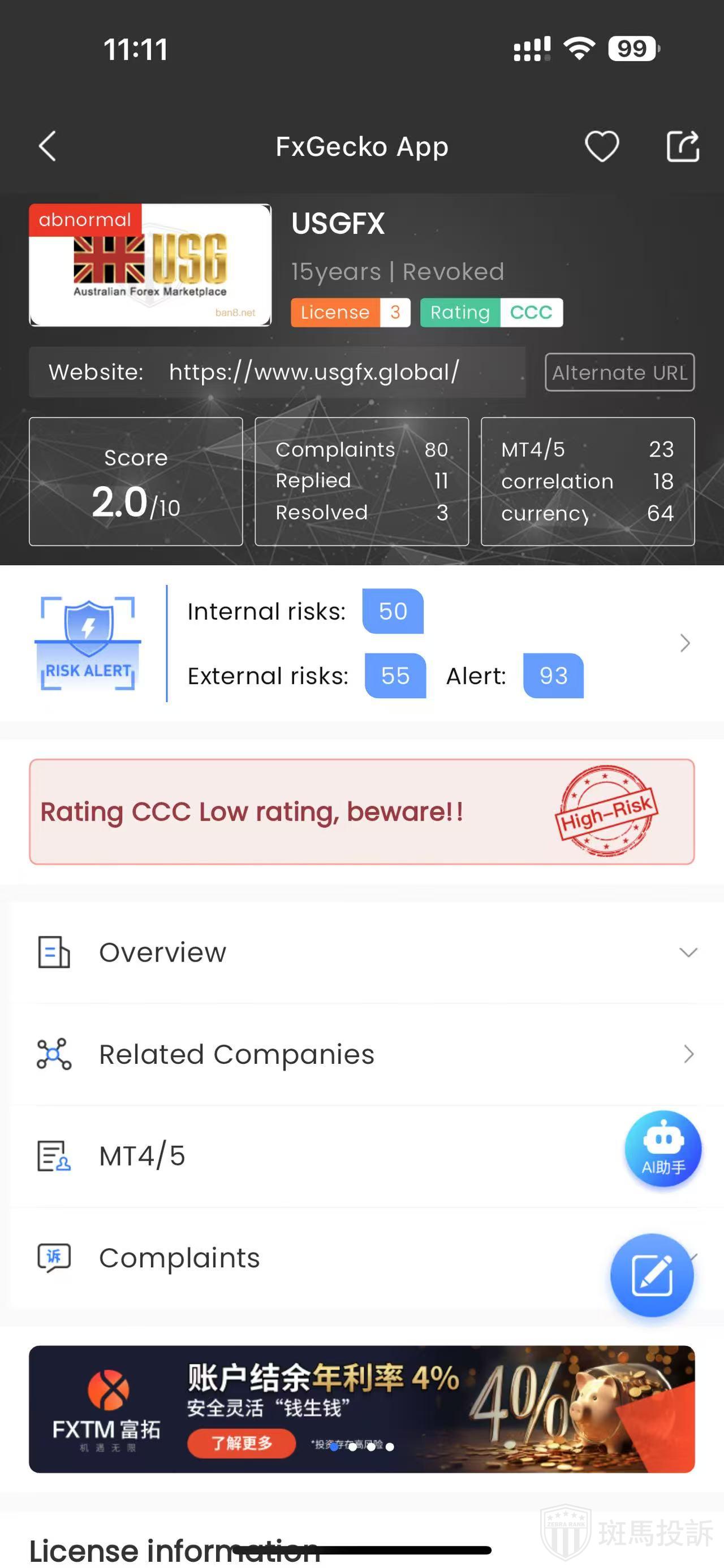724x1568 pixels.
Task: View the License 3 badge details
Action: (350, 312)
